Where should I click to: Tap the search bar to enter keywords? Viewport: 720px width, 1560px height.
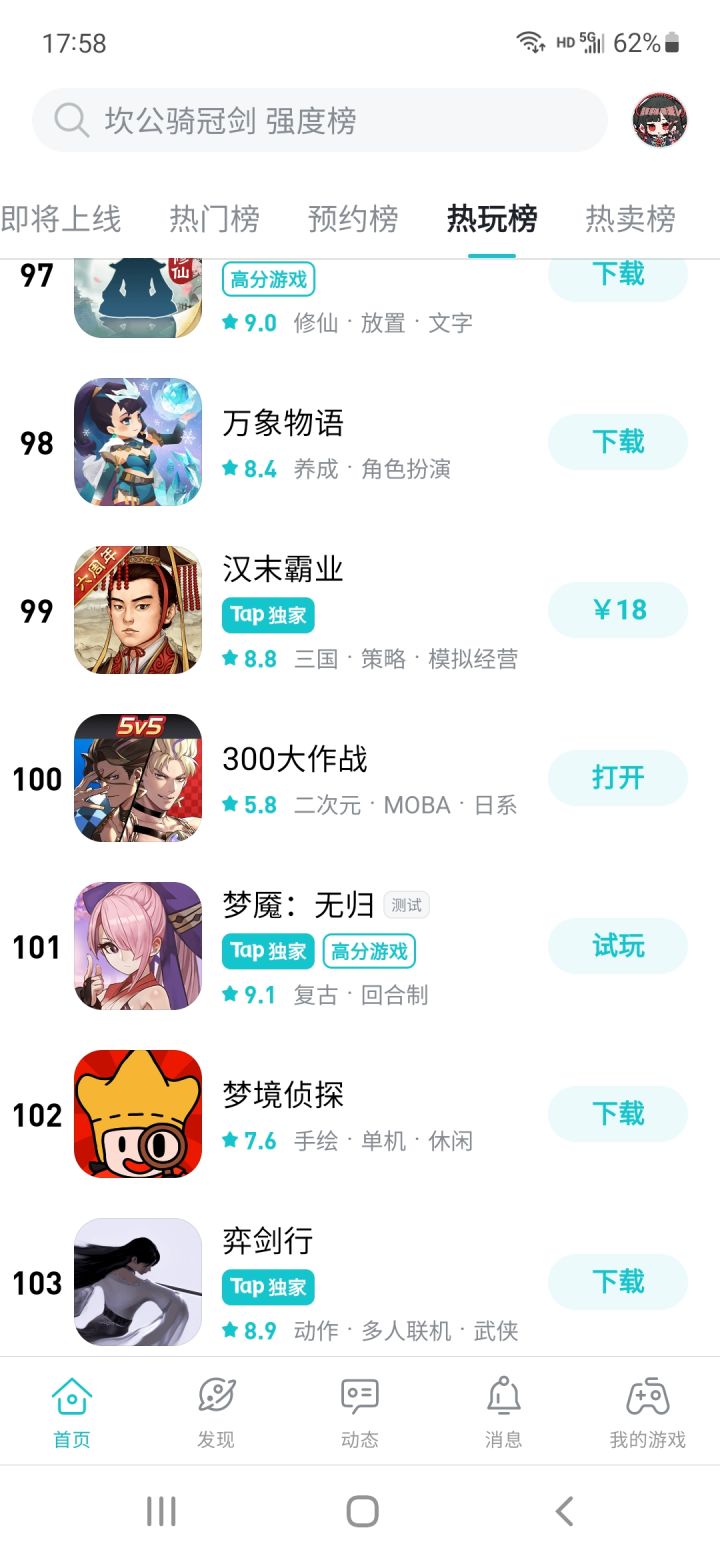click(320, 120)
